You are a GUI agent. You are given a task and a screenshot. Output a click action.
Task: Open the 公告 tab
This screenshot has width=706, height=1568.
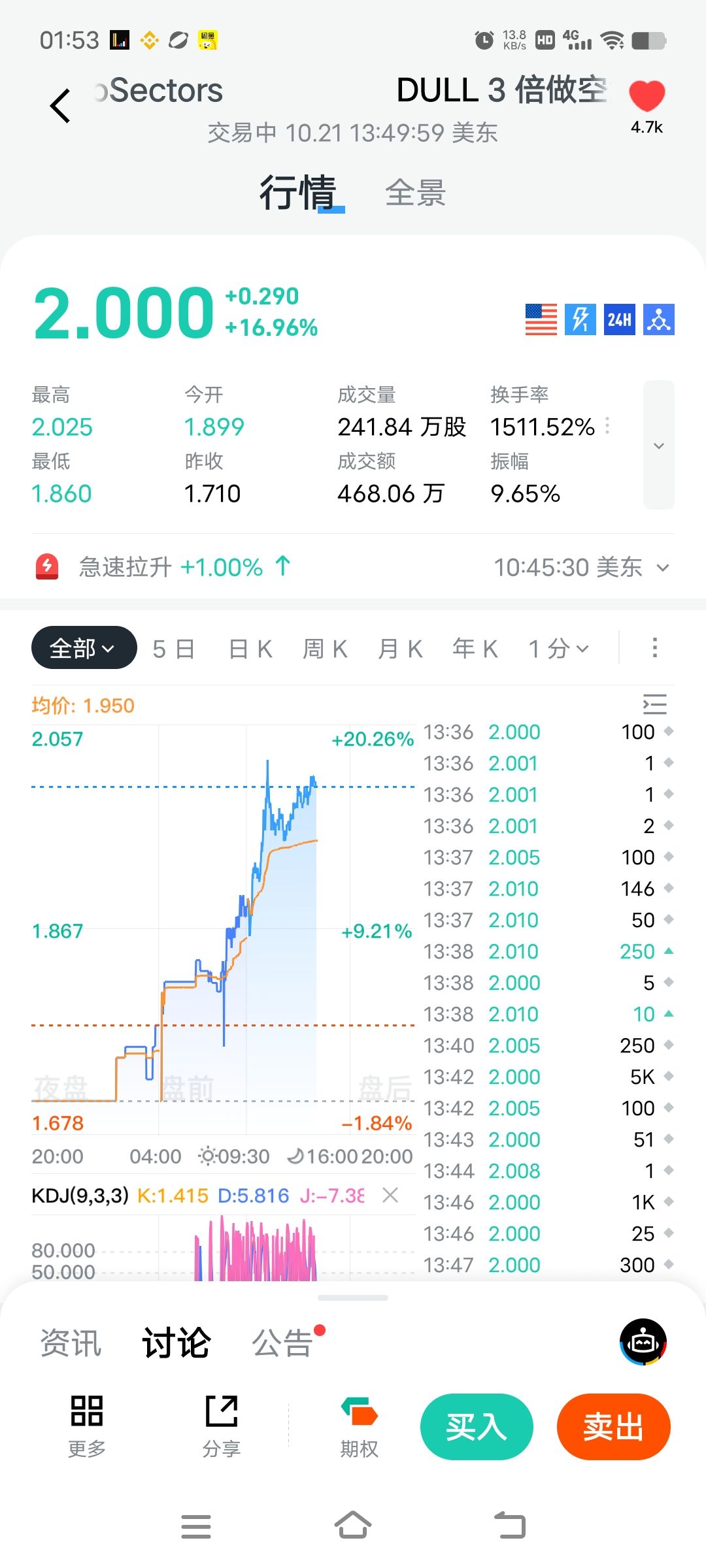[282, 1343]
